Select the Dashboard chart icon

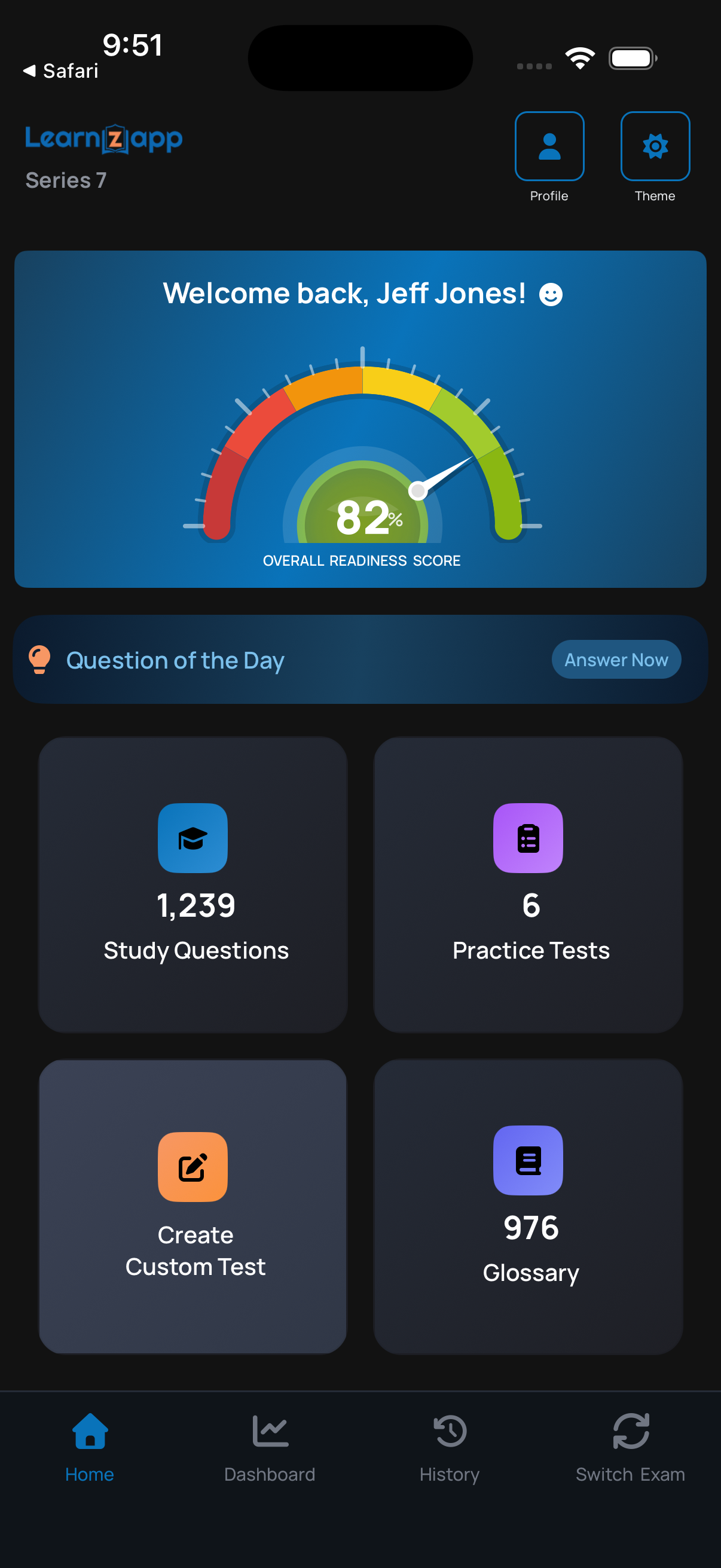270,1432
